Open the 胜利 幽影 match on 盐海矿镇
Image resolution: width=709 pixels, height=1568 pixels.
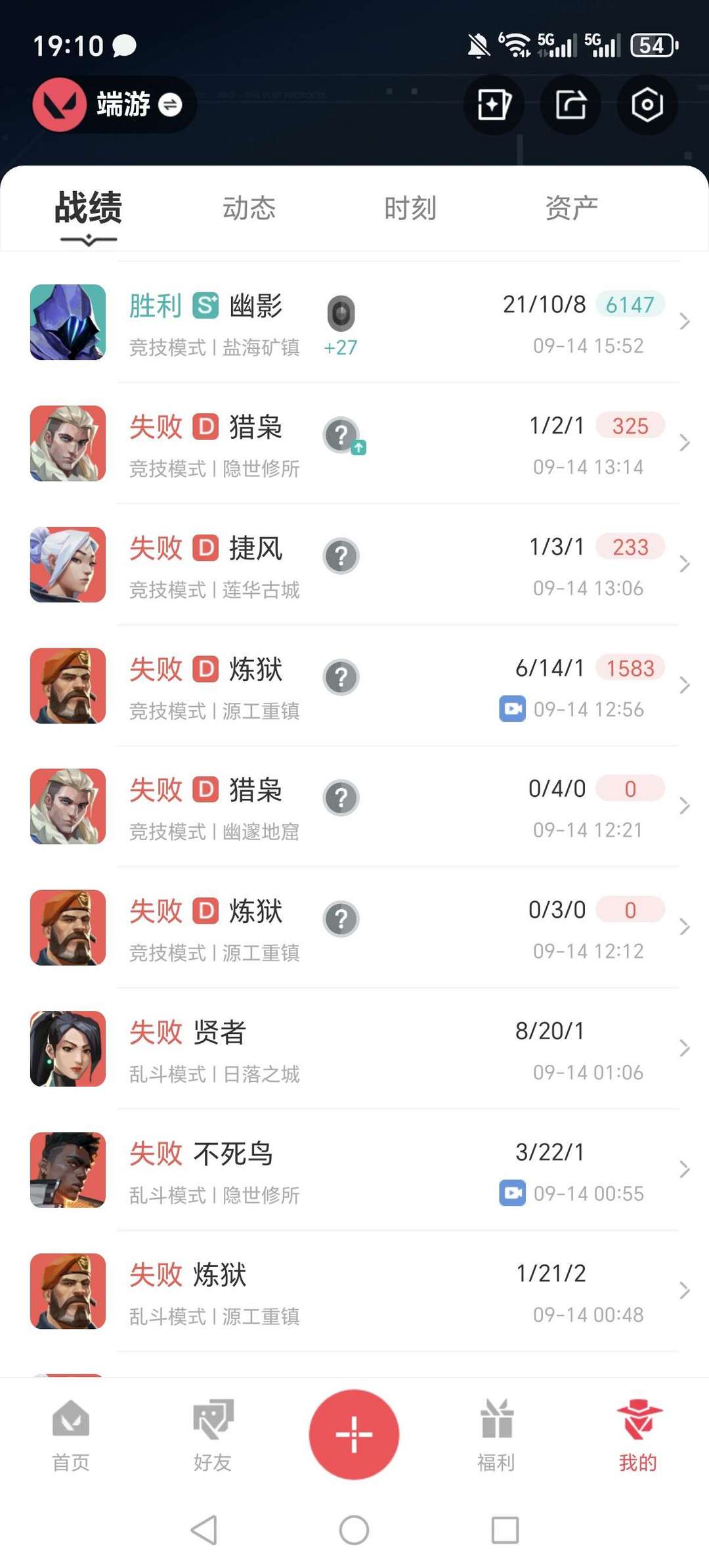pos(354,322)
